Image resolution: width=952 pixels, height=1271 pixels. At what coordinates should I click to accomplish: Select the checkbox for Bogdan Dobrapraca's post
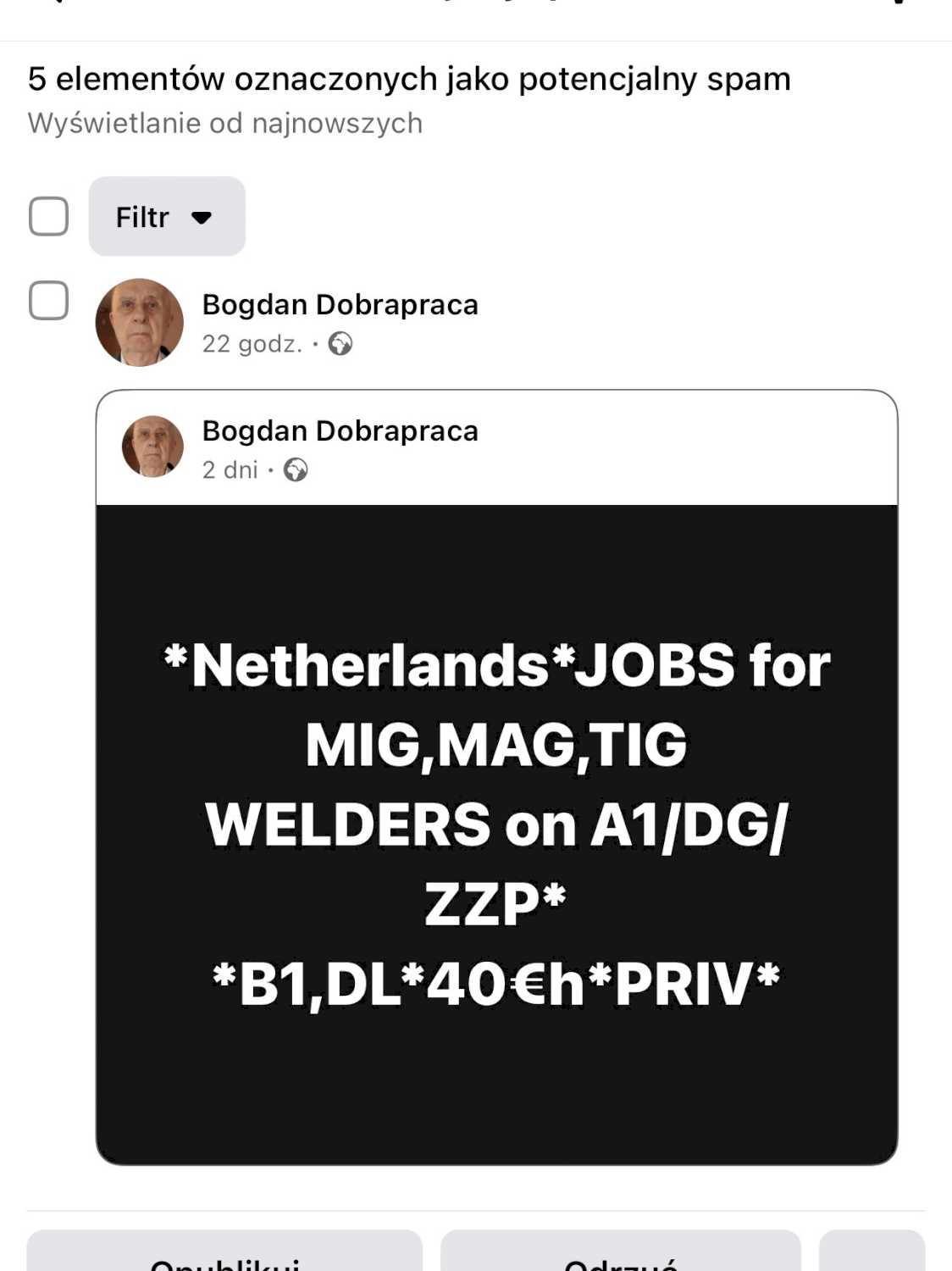(49, 301)
